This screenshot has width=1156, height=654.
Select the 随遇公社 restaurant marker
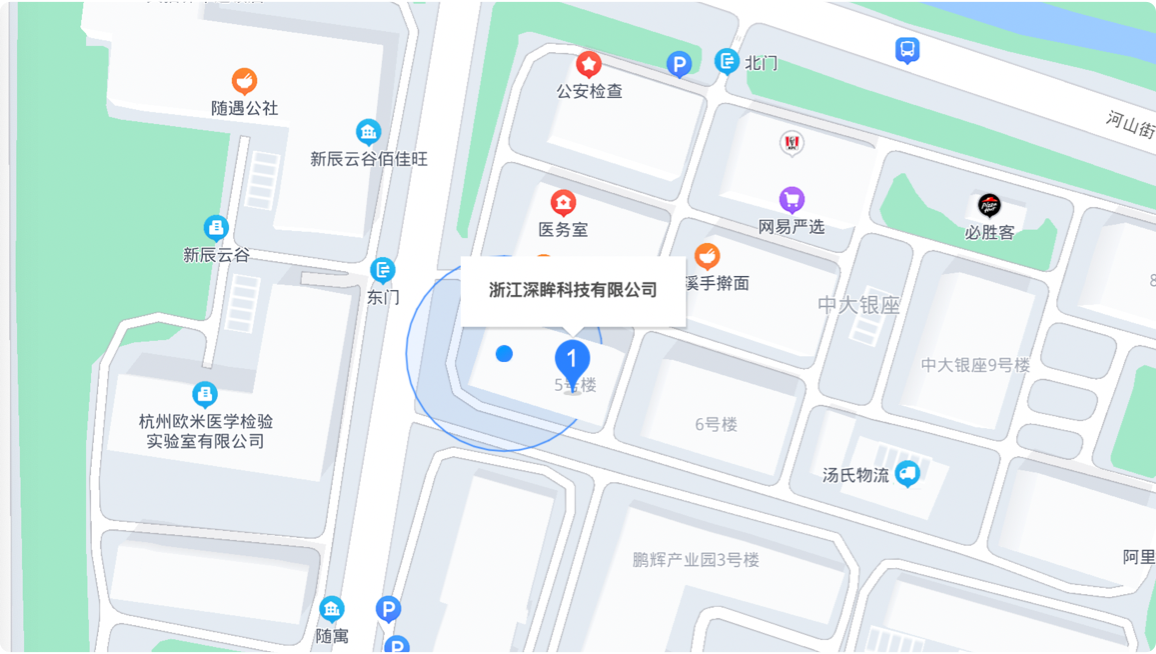(245, 81)
